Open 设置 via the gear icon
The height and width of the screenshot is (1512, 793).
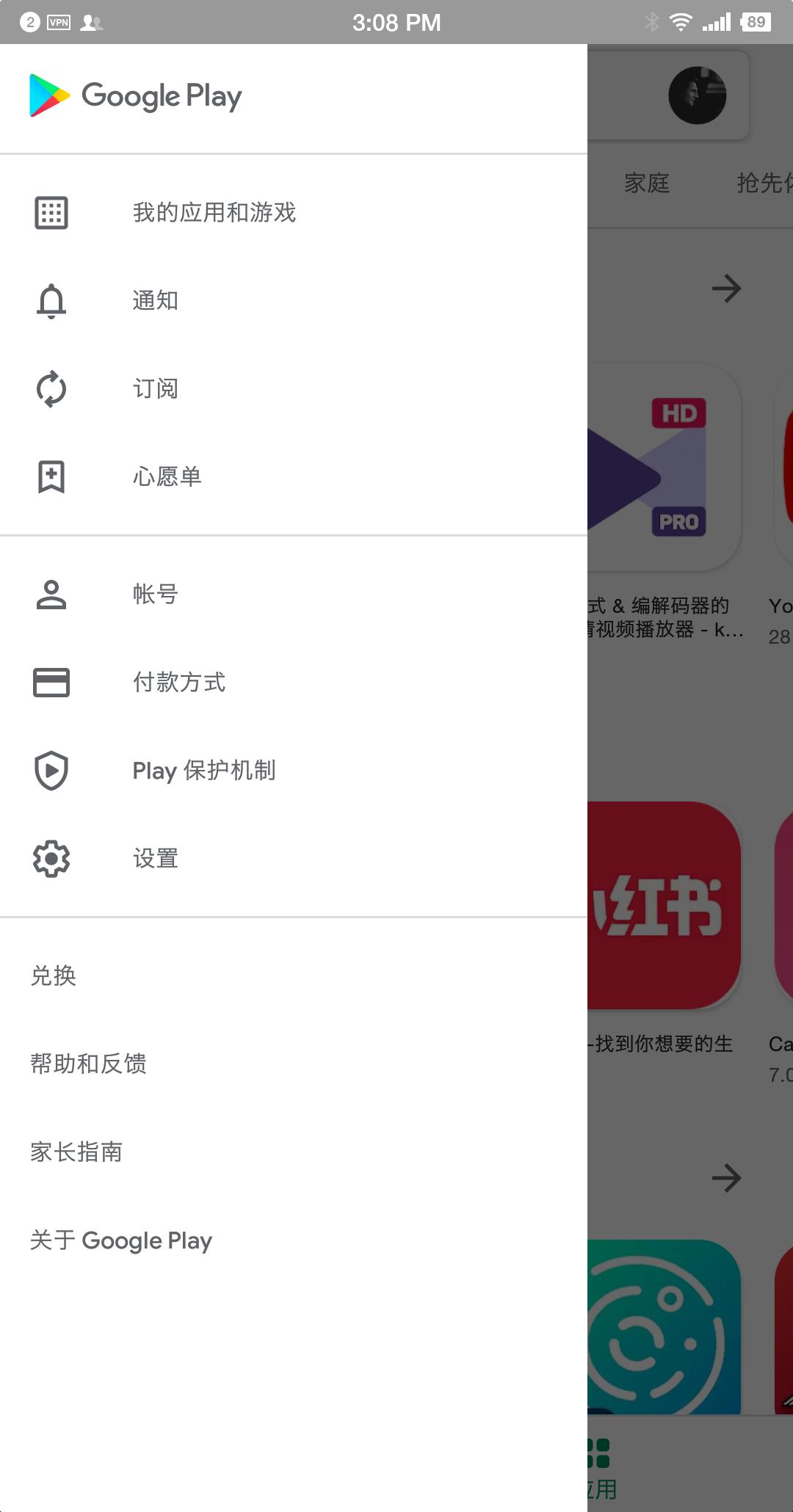point(50,858)
